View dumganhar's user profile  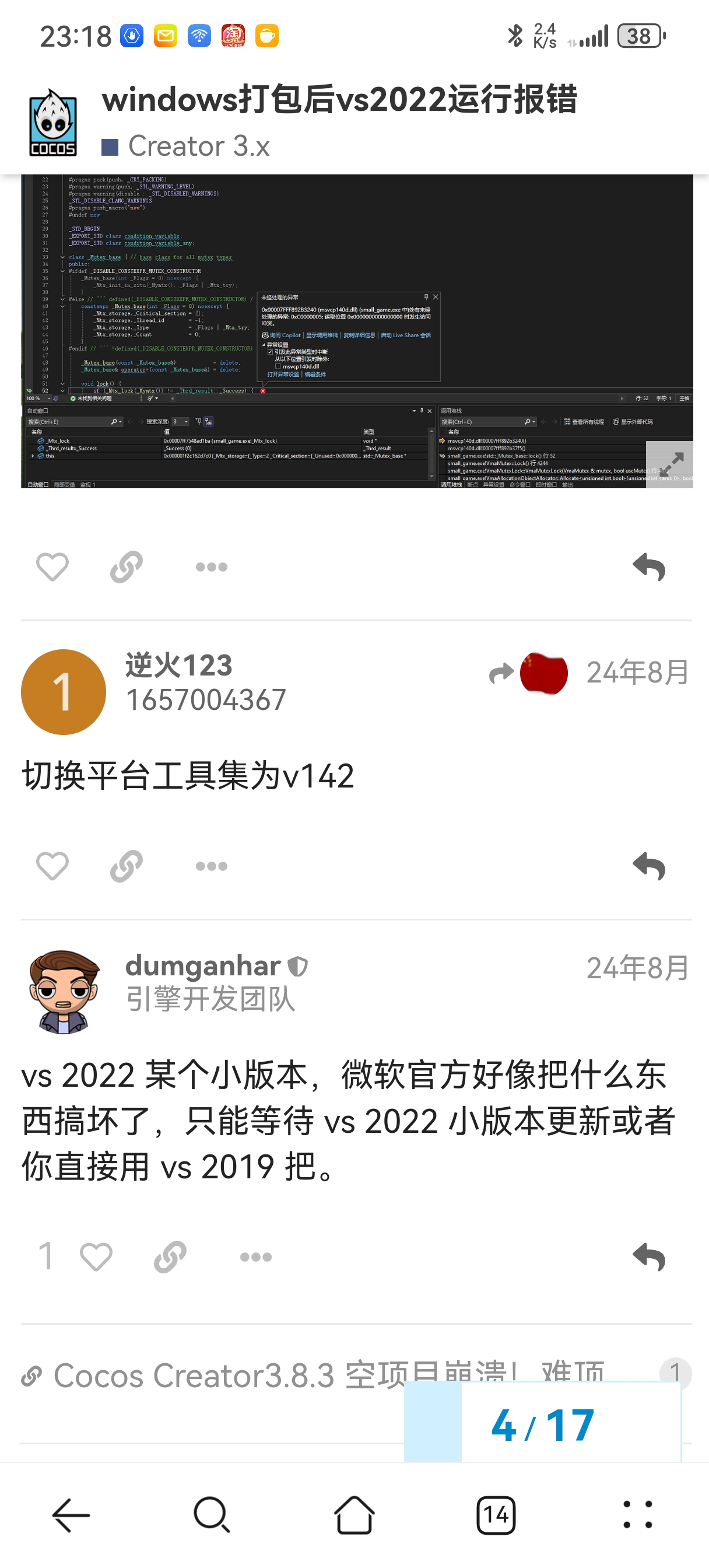[x=64, y=992]
